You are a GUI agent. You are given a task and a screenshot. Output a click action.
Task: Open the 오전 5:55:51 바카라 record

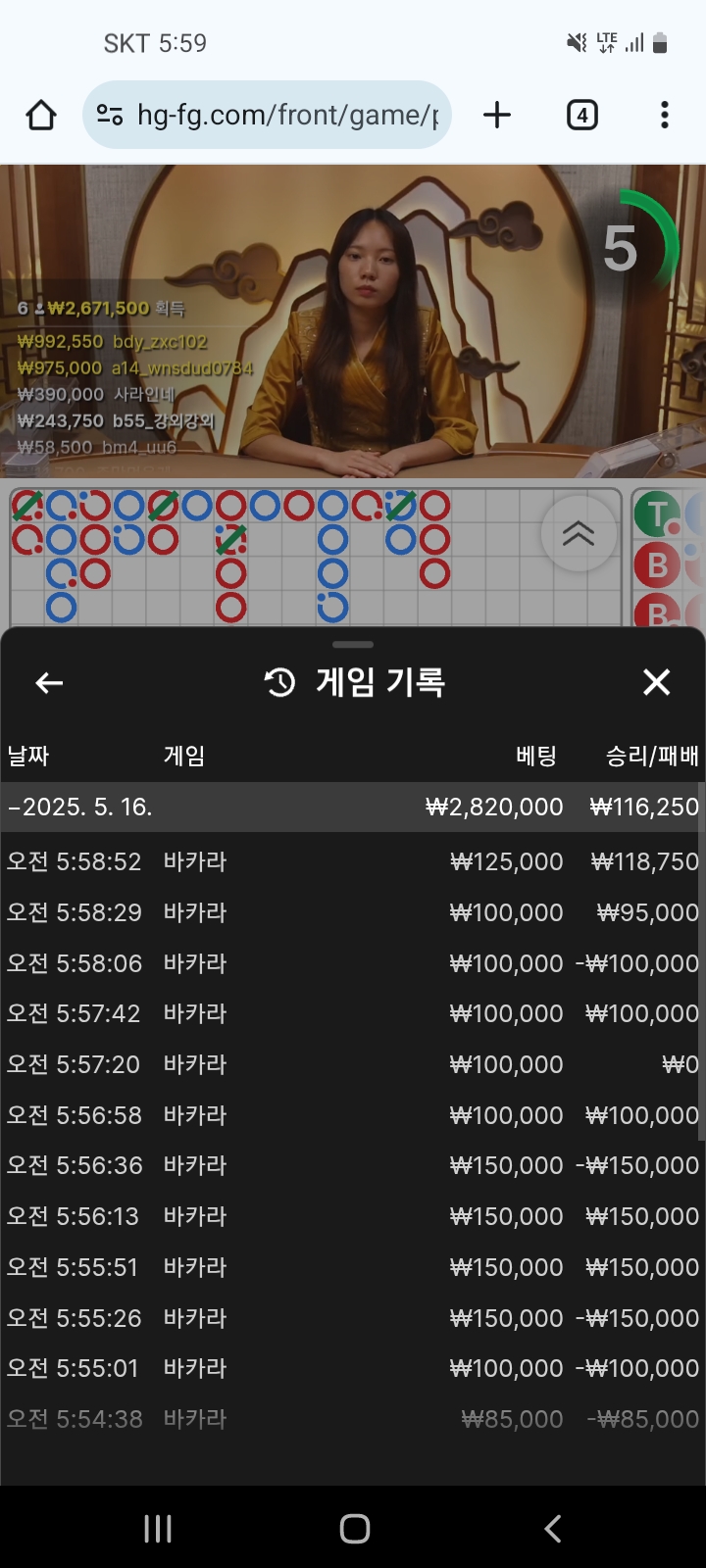point(353,1267)
